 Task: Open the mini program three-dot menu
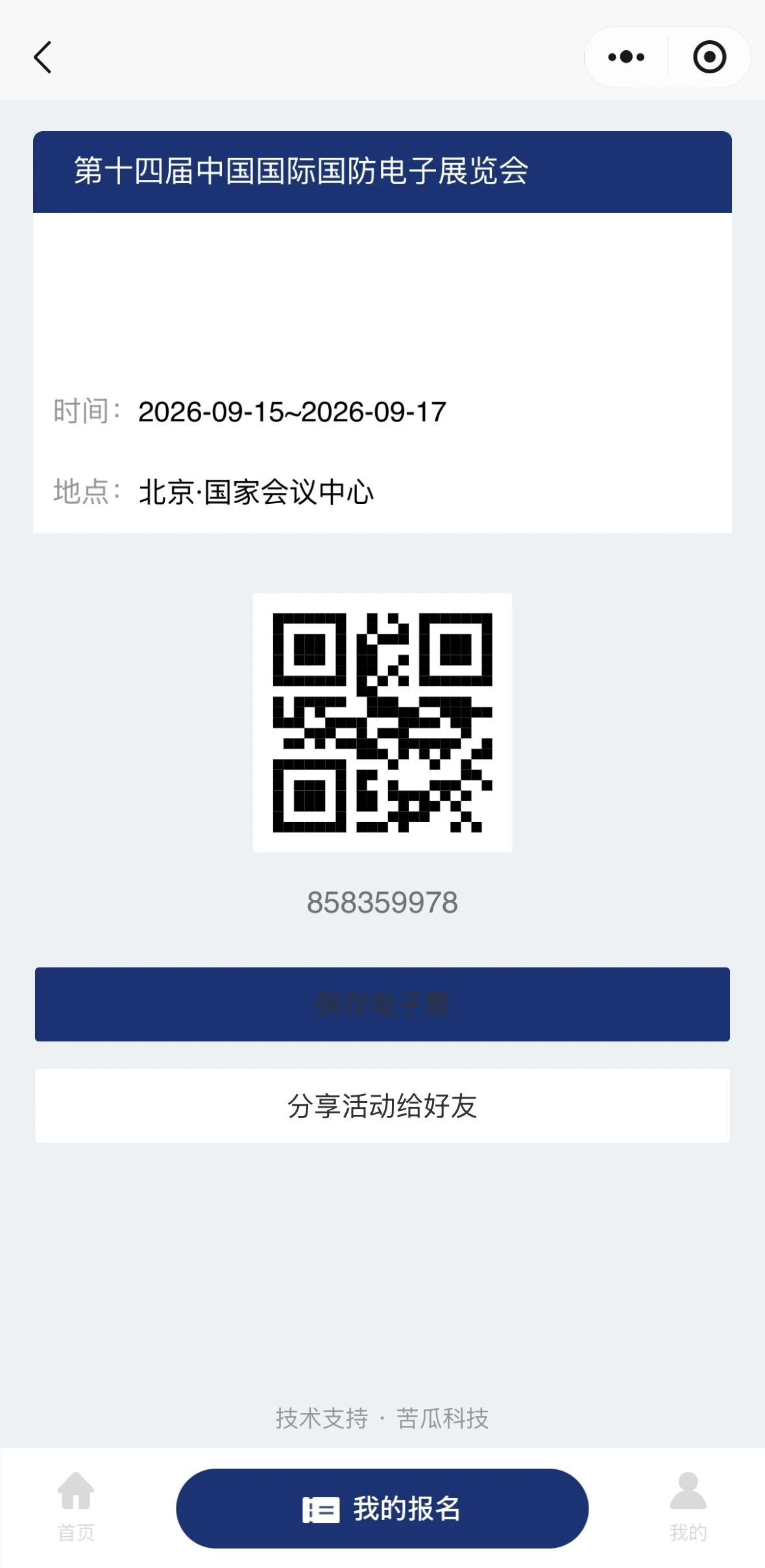click(x=626, y=57)
